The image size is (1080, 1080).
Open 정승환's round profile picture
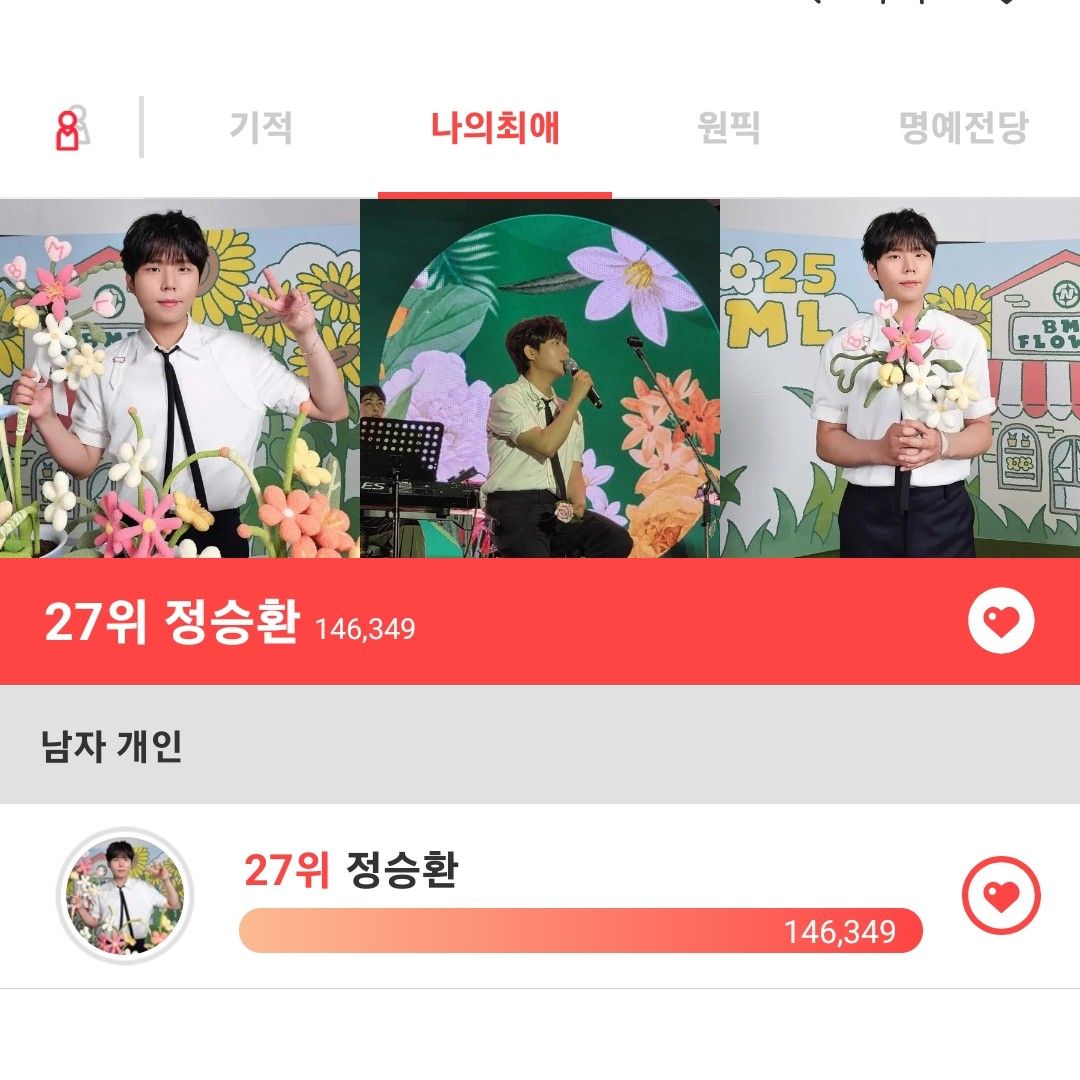[125, 896]
